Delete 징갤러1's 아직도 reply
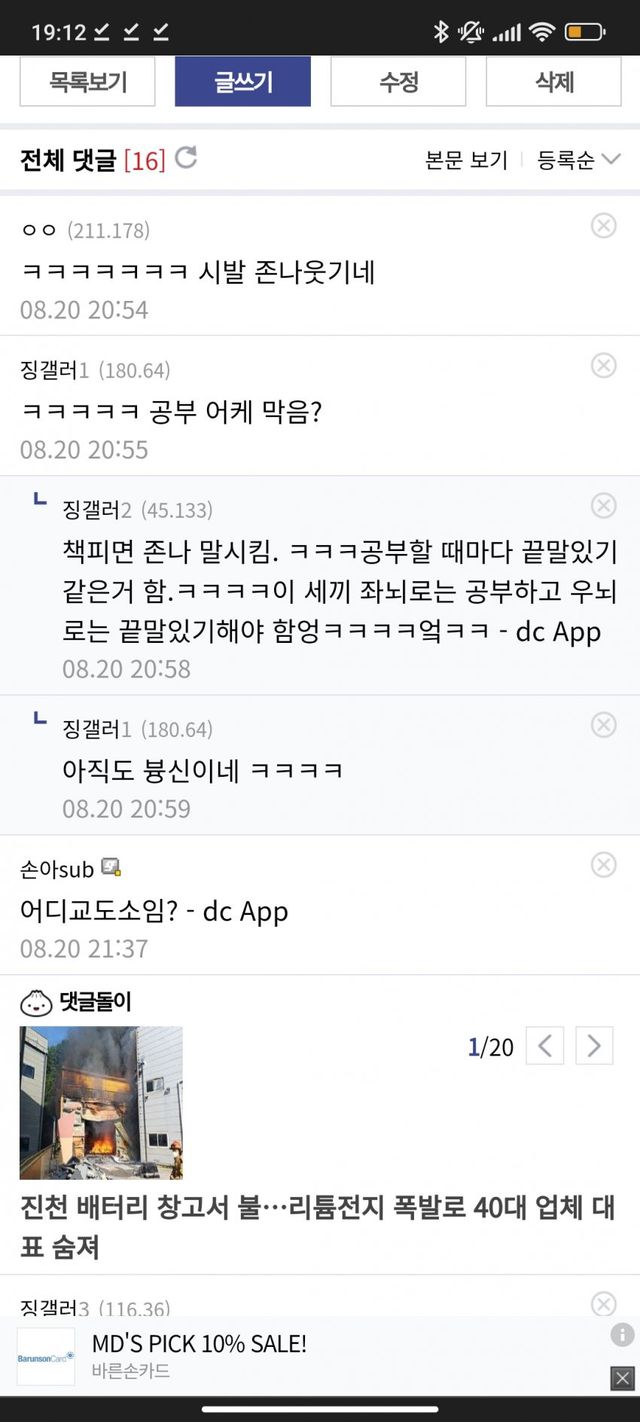Viewport: 640px width, 1422px height. point(604,725)
